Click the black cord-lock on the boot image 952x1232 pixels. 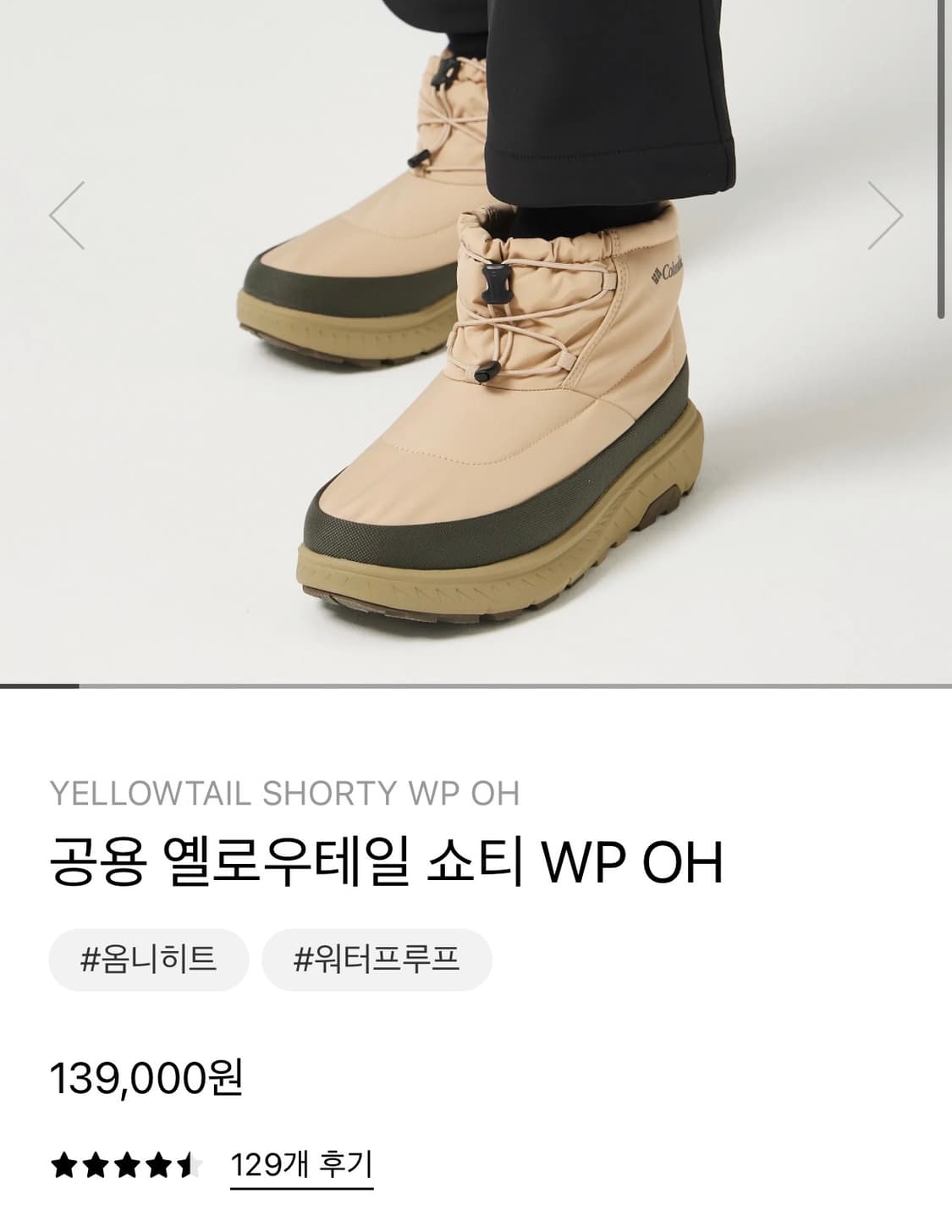coord(496,282)
